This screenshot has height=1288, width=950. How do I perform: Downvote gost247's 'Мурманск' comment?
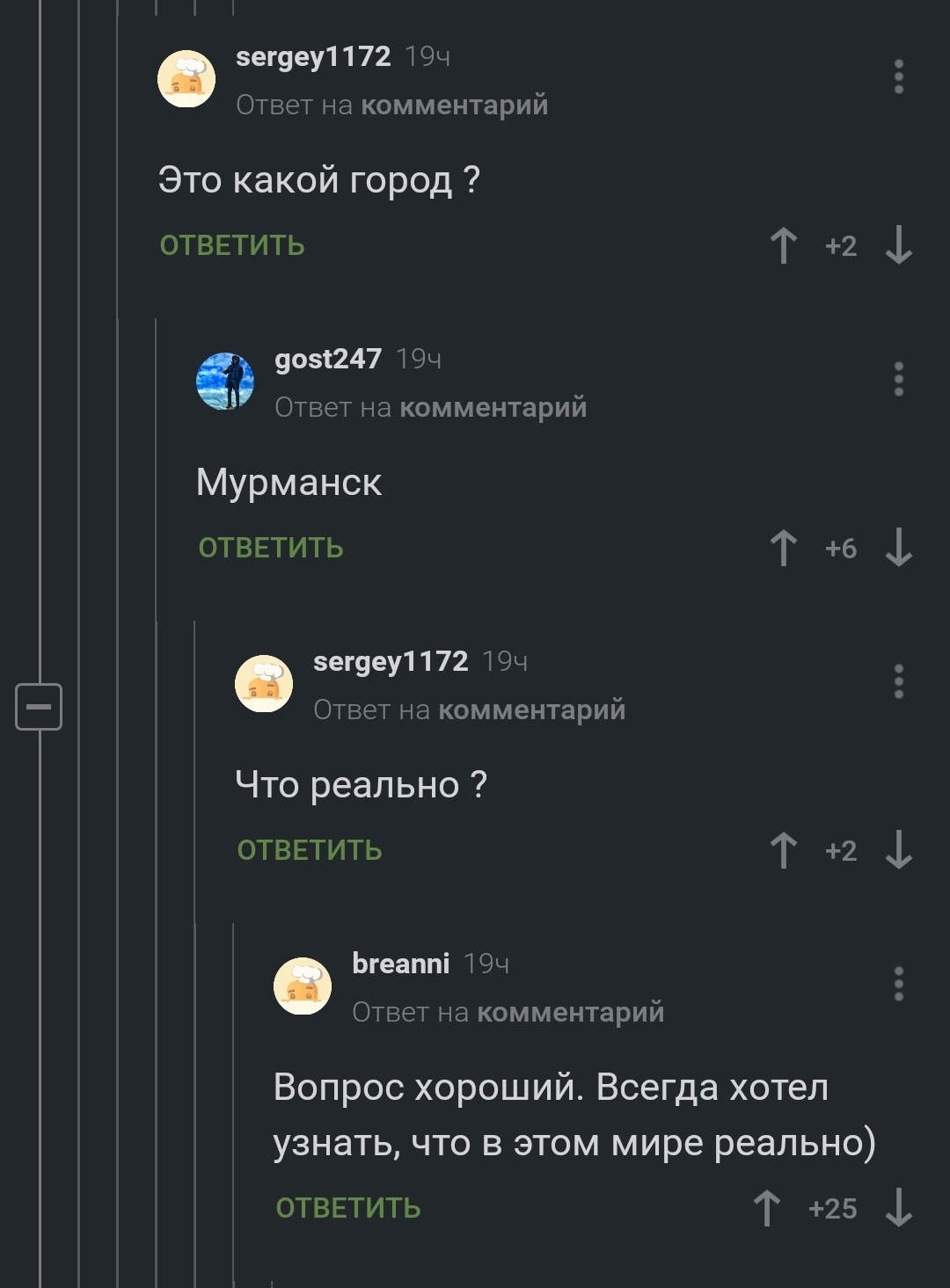898,548
